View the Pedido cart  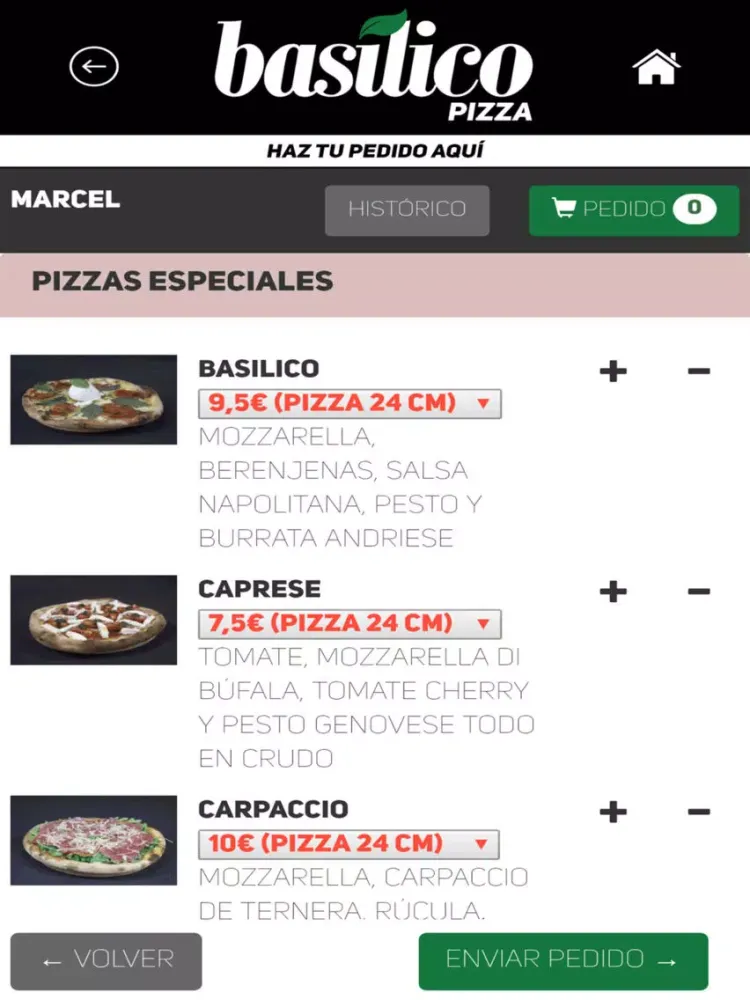point(633,210)
